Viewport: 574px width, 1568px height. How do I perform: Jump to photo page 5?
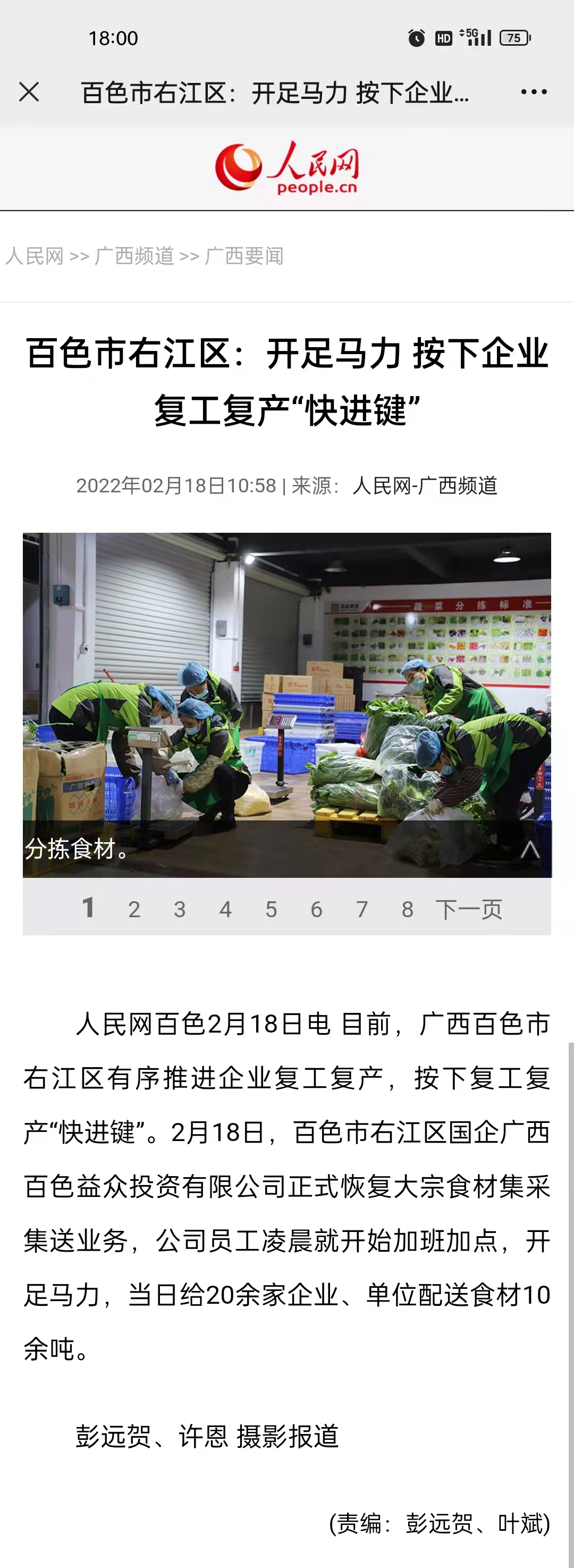pos(271,909)
